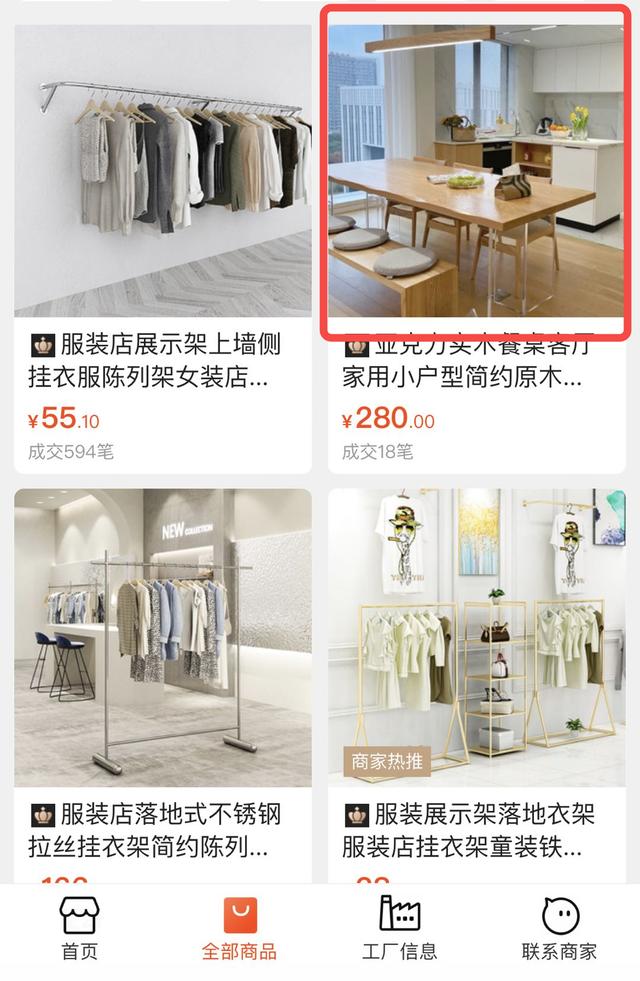Switch to the 工厂信息 tab
This screenshot has height=981, width=640.
(x=400, y=930)
